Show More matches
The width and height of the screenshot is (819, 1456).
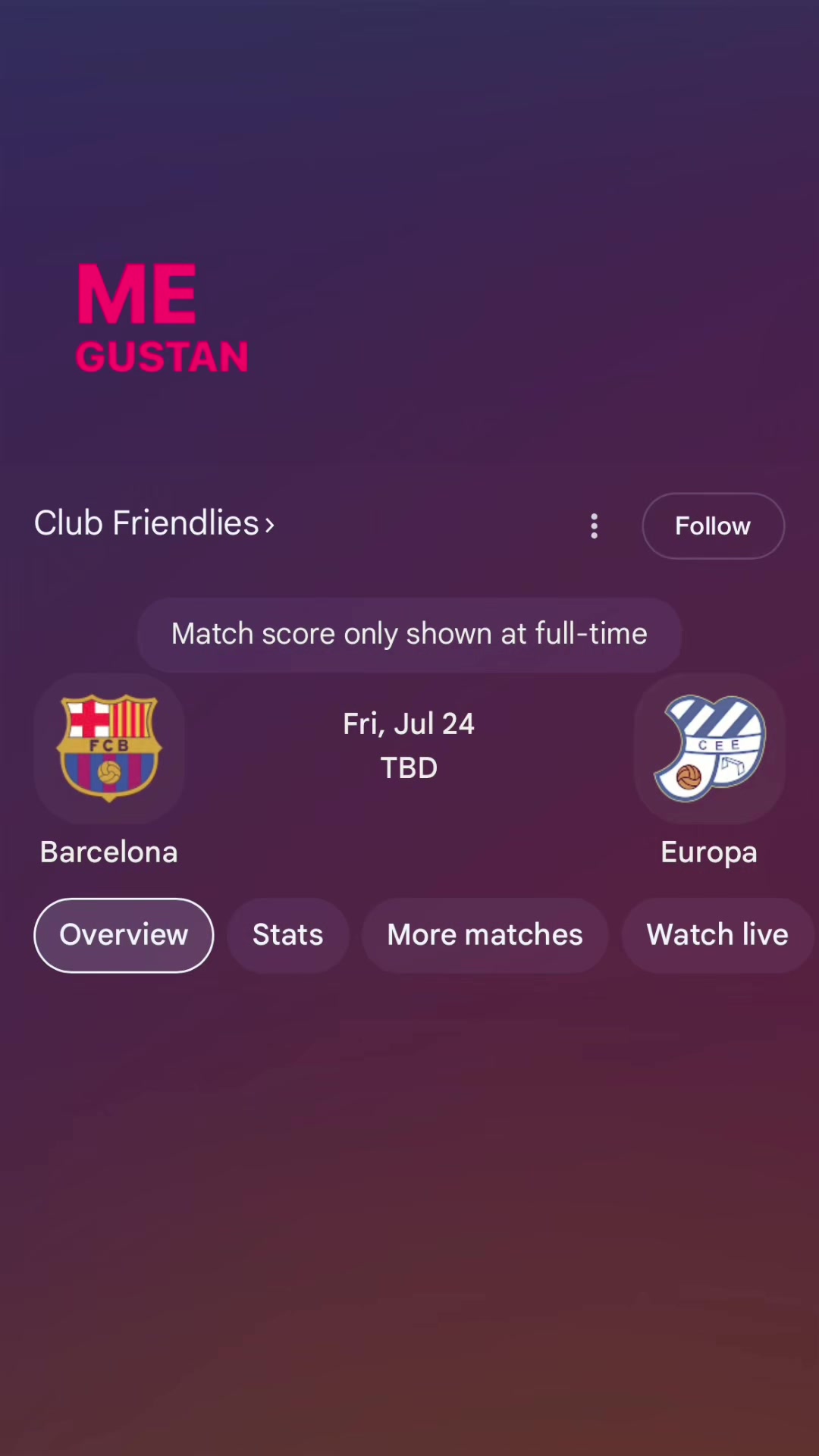click(485, 935)
